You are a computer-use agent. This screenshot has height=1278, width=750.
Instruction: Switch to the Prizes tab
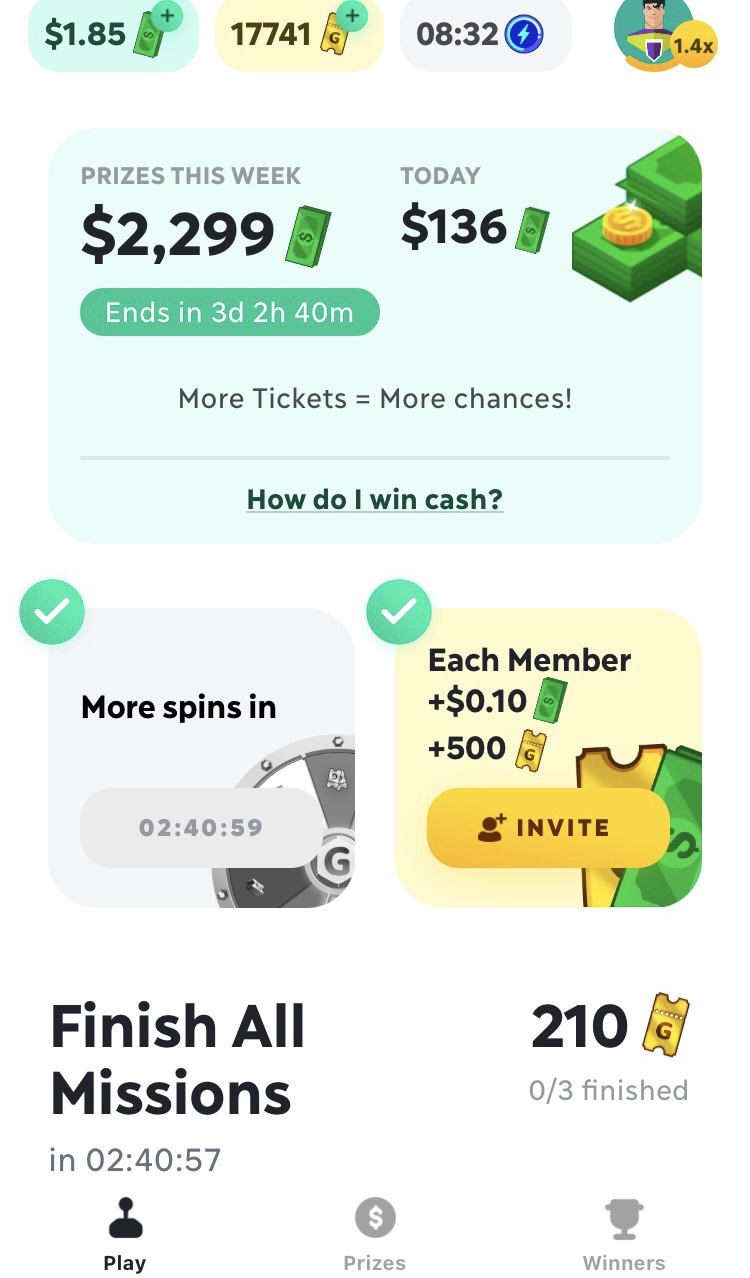[x=375, y=1235]
